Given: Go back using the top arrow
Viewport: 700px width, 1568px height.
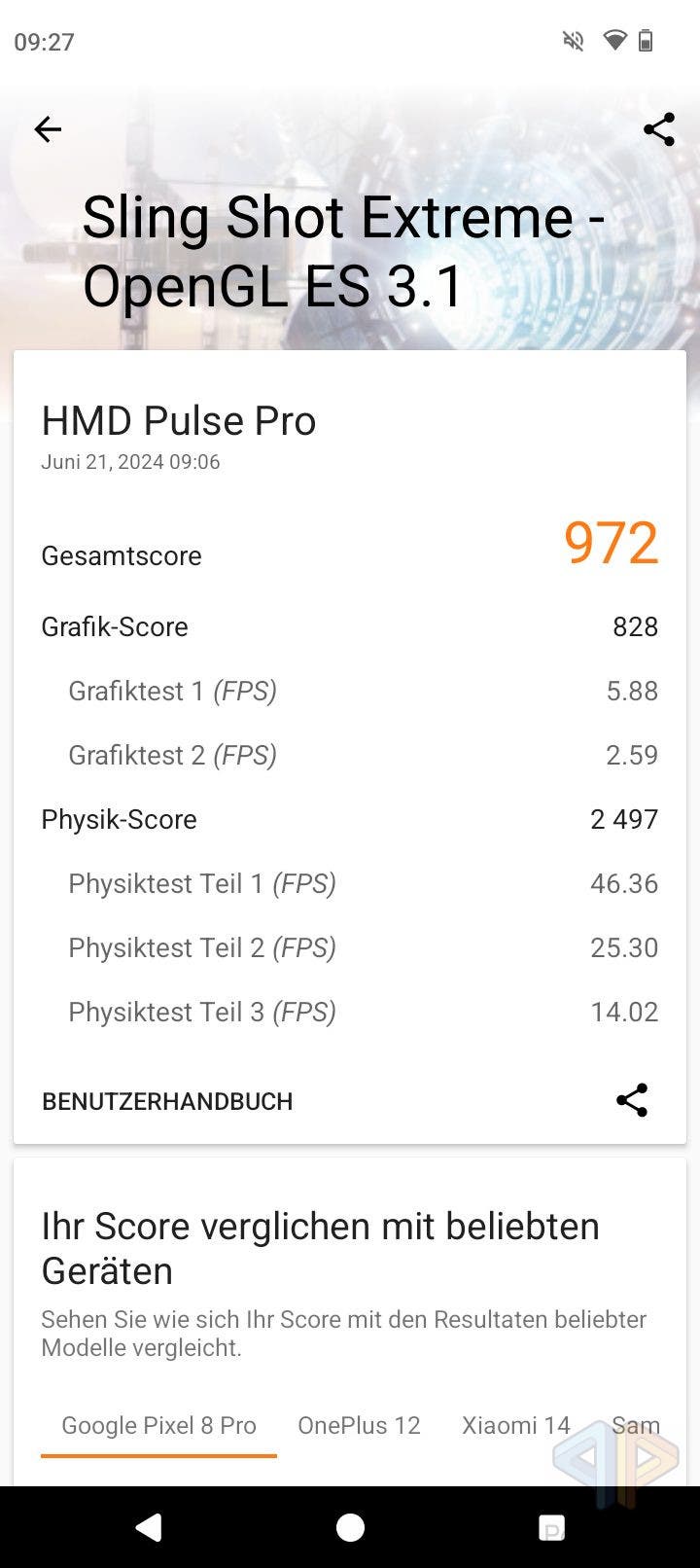Looking at the screenshot, I should click(48, 129).
